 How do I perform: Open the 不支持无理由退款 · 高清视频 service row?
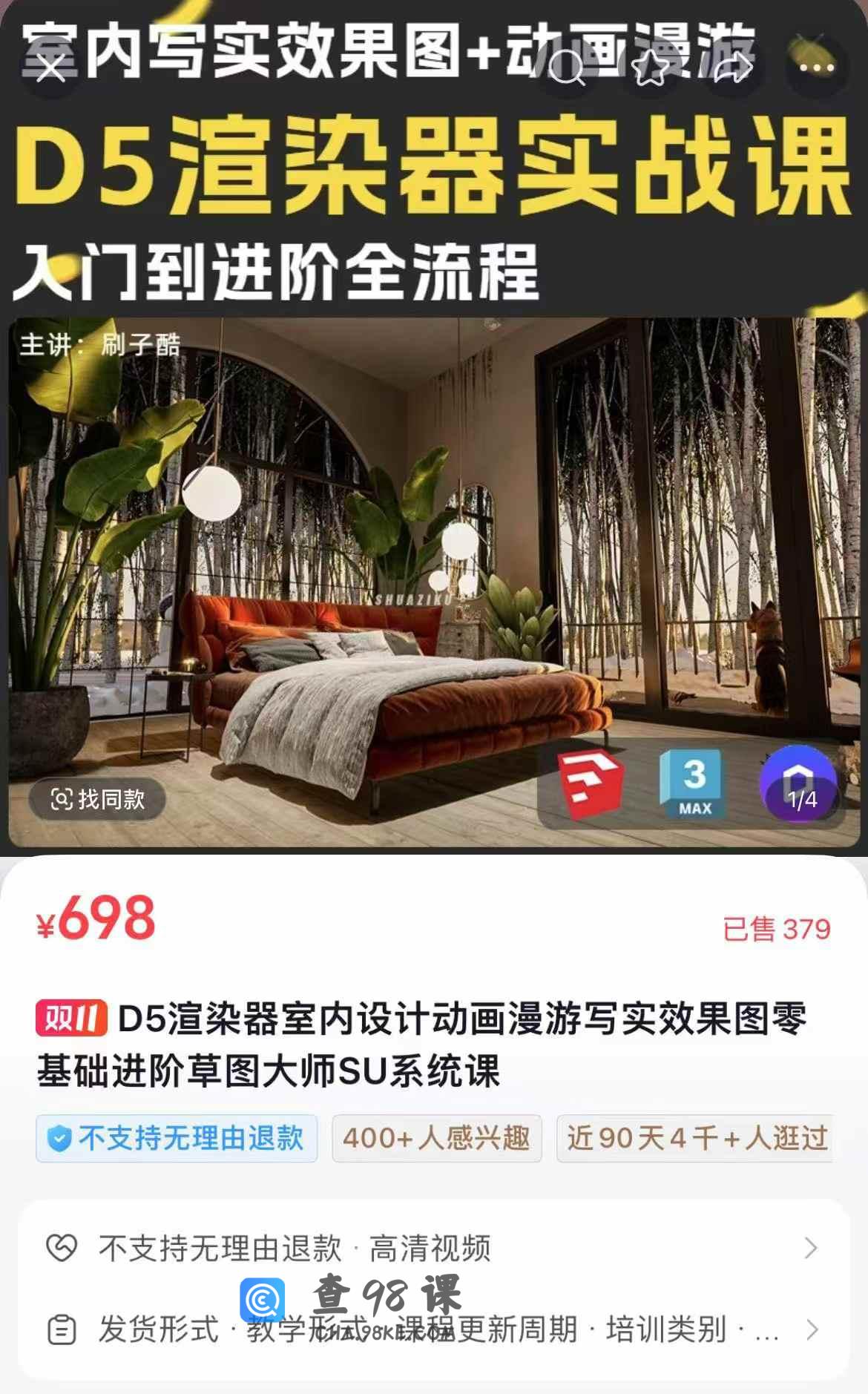click(434, 1249)
